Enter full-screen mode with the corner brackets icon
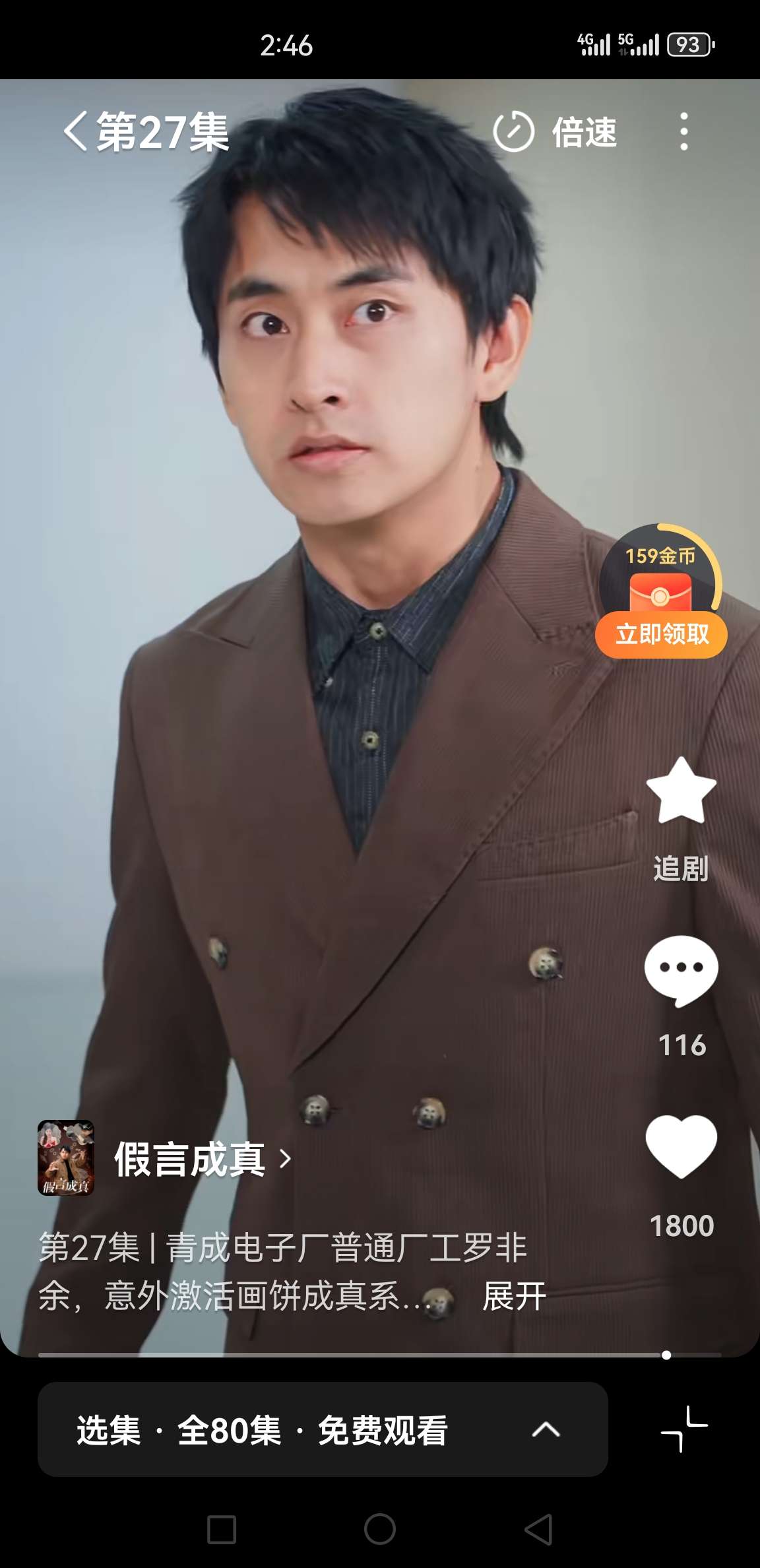Screen dimensions: 760x1568 [x=684, y=1429]
